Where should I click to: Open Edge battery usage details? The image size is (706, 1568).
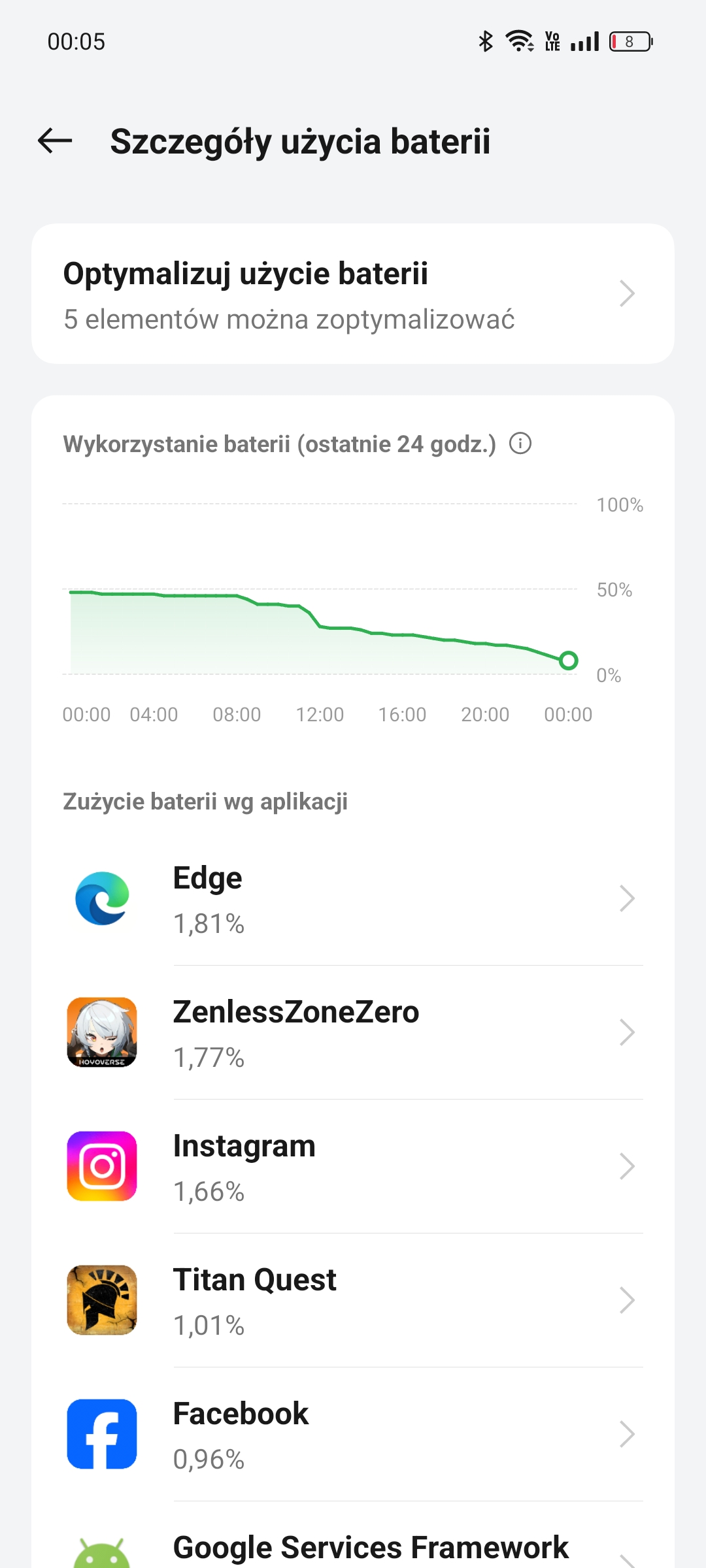(x=353, y=899)
